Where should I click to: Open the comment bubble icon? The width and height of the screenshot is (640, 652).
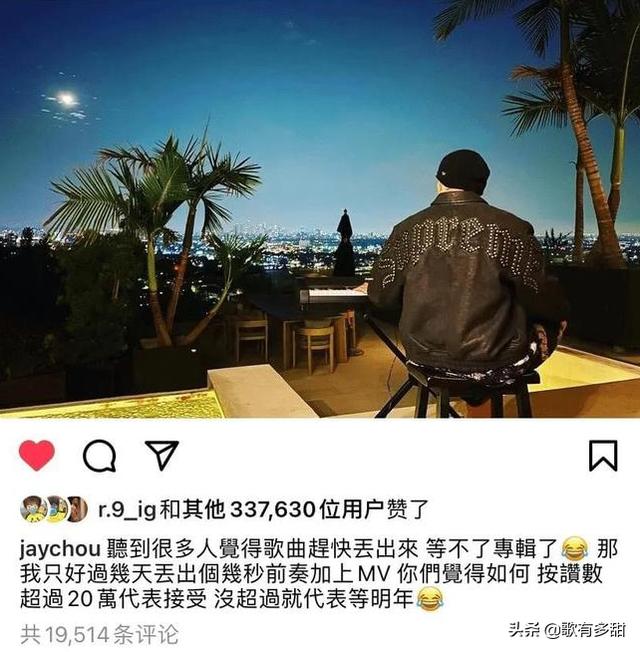pos(99,456)
